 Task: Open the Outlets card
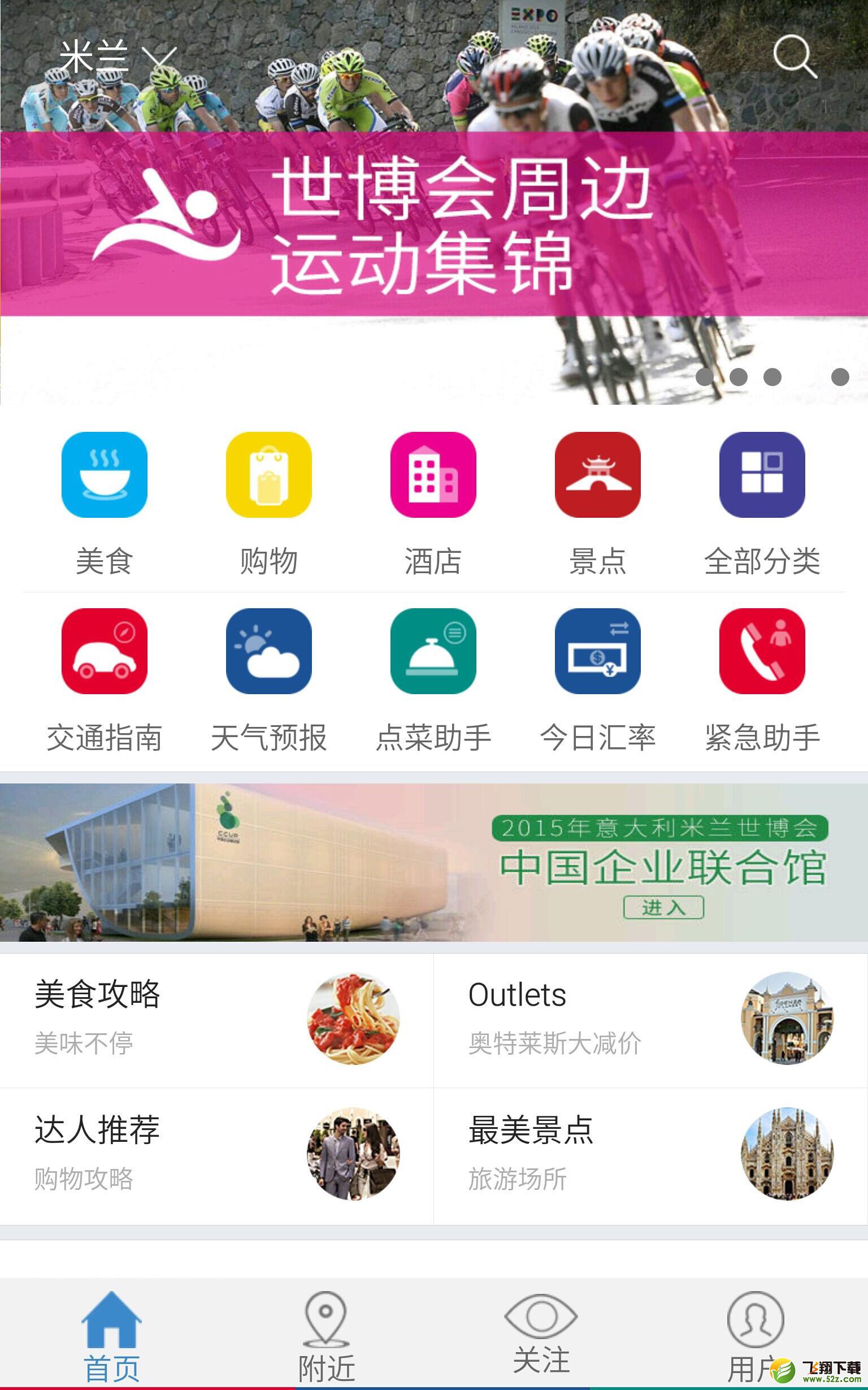pyautogui.click(x=651, y=1020)
